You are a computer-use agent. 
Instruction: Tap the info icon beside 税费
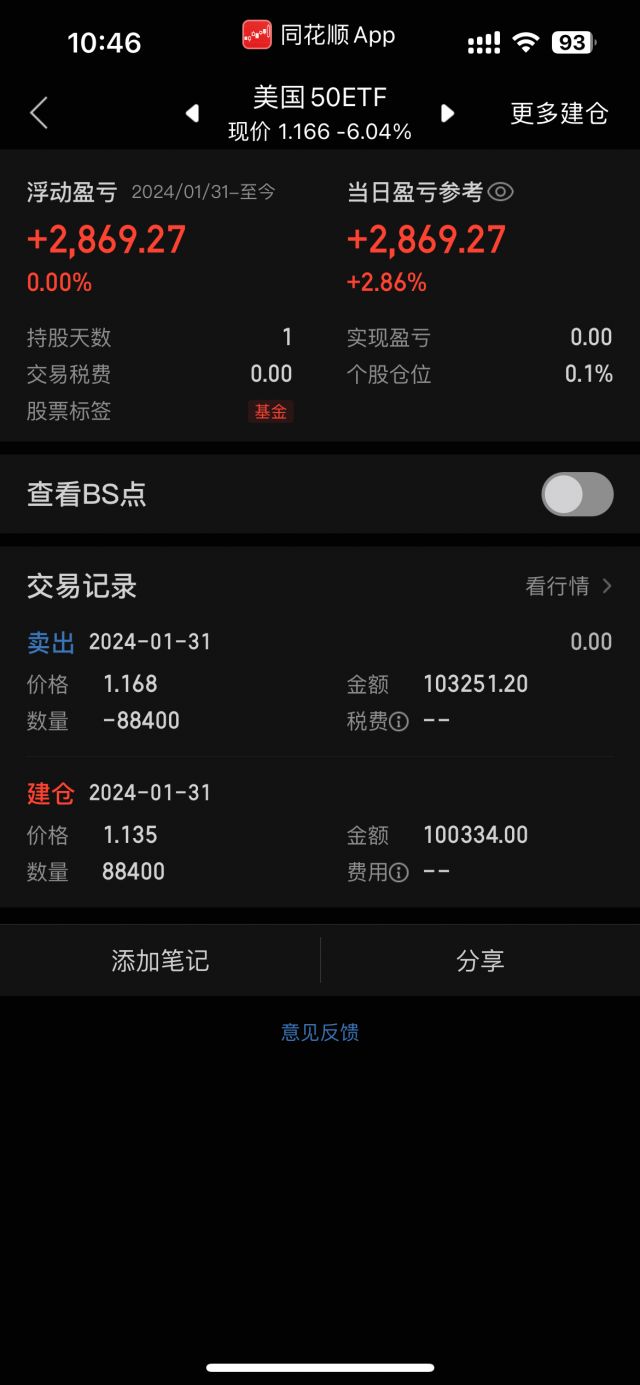click(x=399, y=721)
